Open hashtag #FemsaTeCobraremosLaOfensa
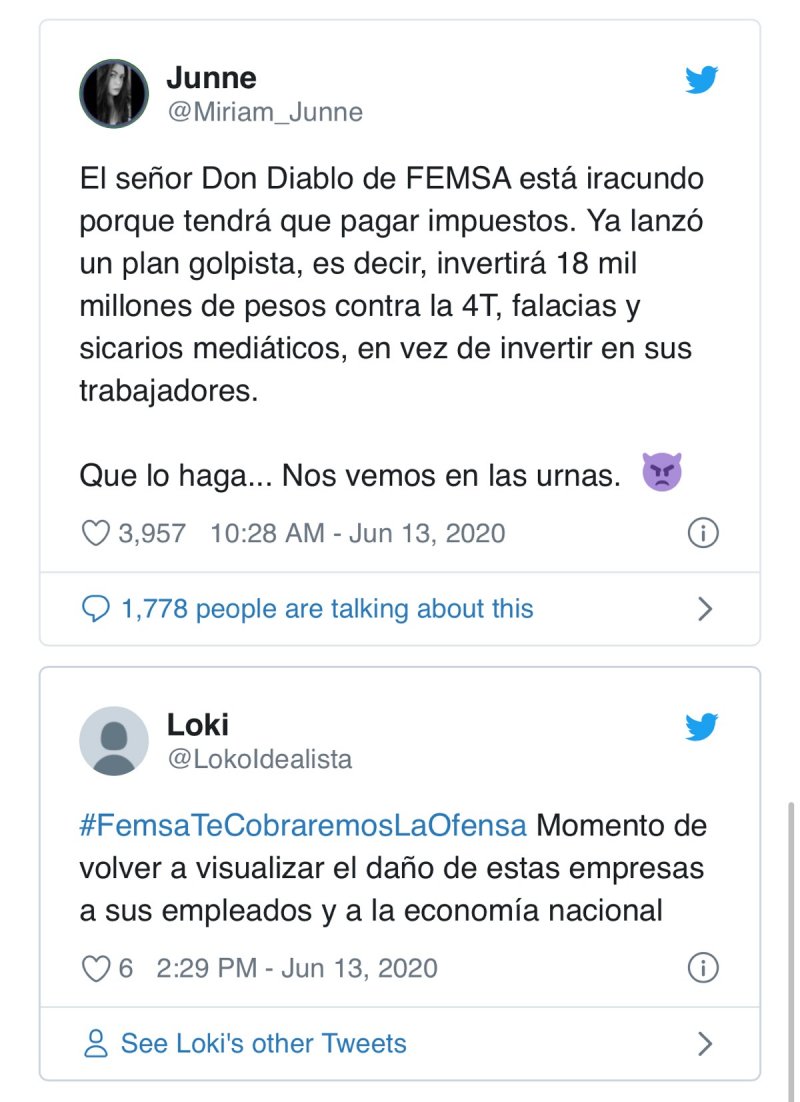This screenshot has height=1102, width=800. [302, 826]
